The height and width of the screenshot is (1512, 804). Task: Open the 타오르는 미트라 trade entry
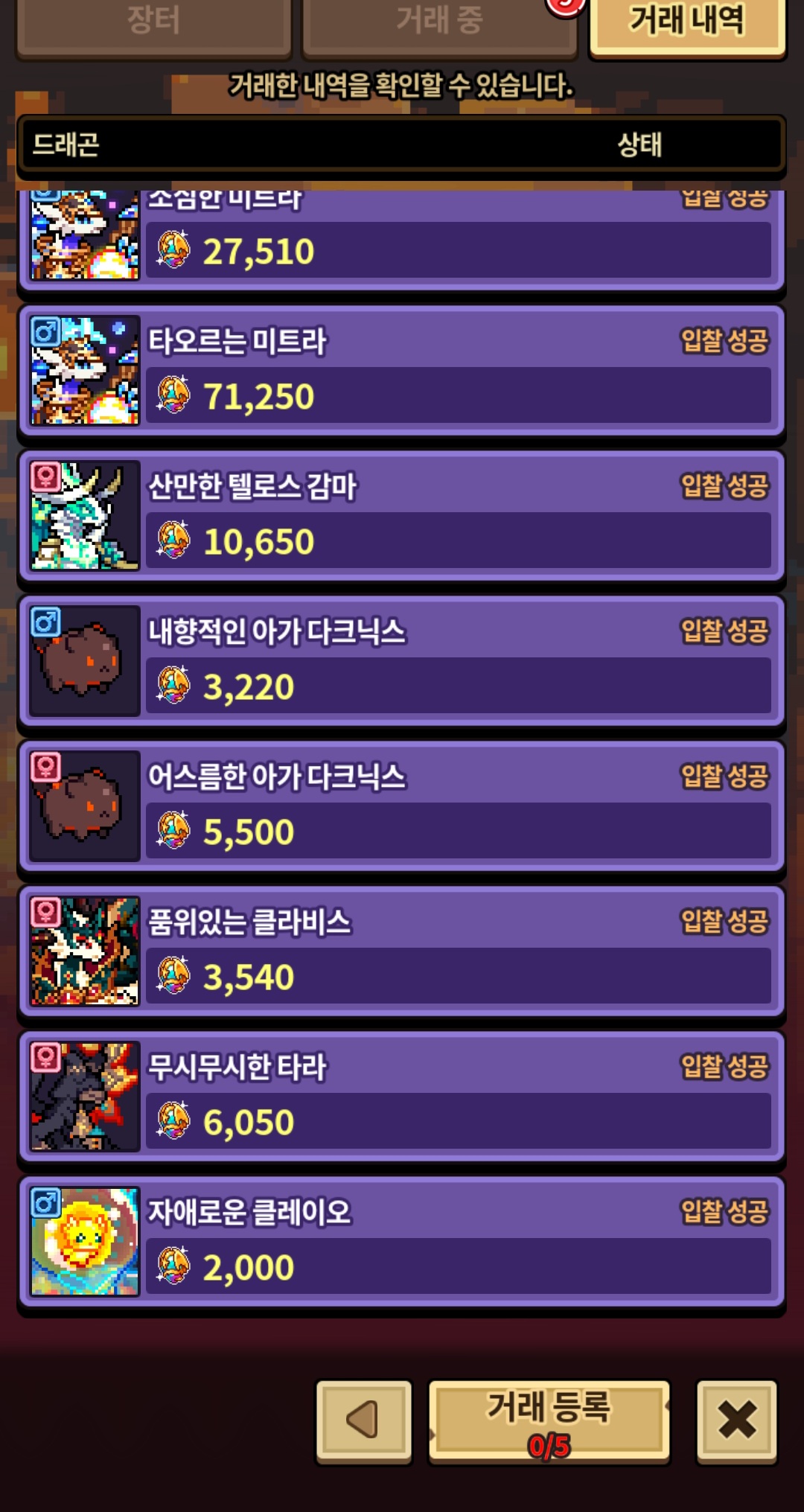click(x=402, y=371)
